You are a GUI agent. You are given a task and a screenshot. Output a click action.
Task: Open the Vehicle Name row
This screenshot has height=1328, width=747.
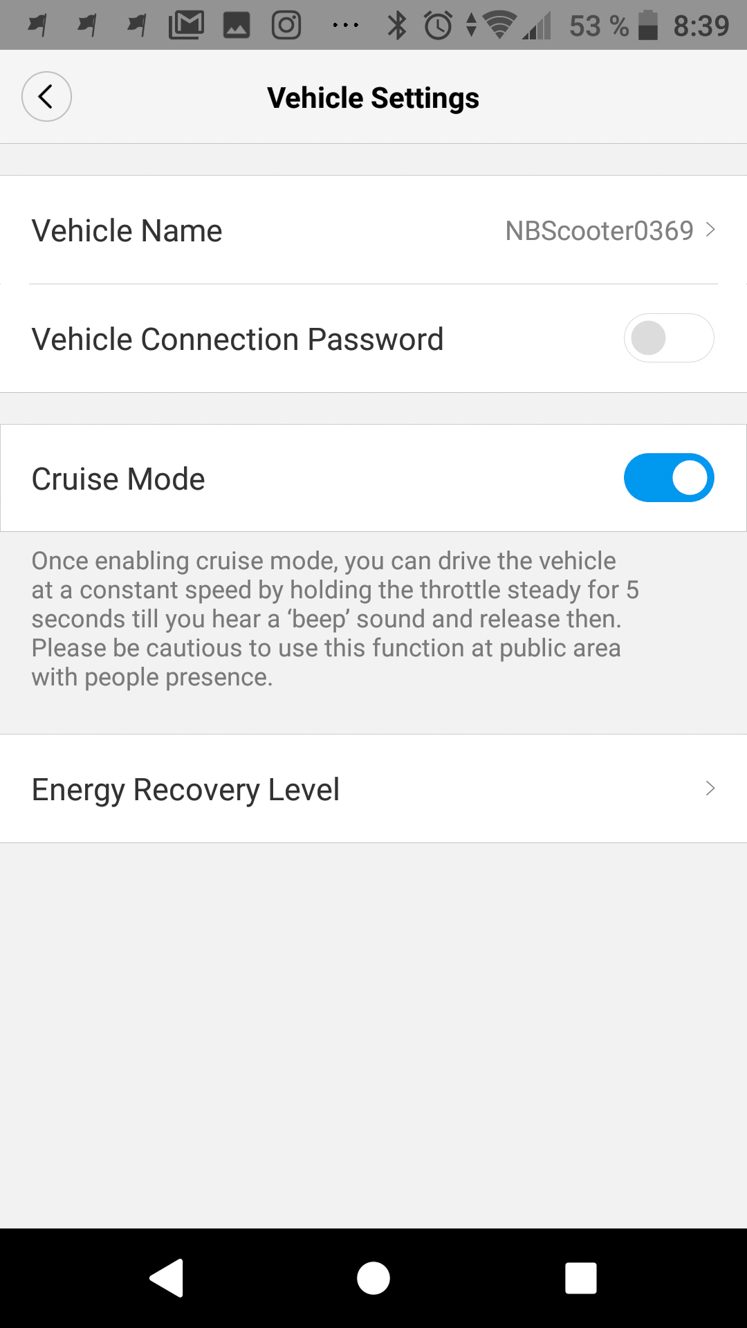coord(373,230)
